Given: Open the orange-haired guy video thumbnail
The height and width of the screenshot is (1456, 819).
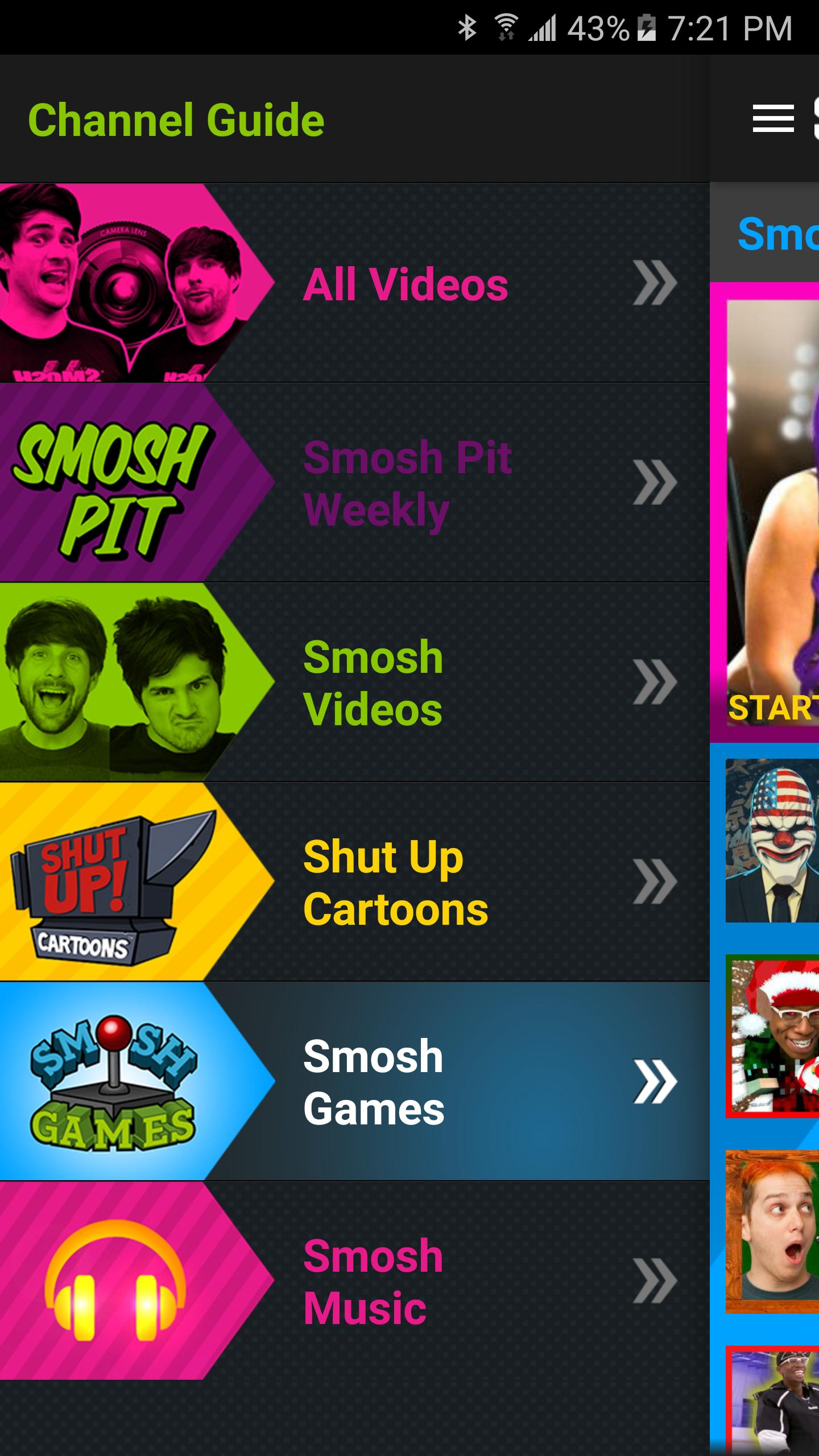Looking at the screenshot, I should 772,1232.
